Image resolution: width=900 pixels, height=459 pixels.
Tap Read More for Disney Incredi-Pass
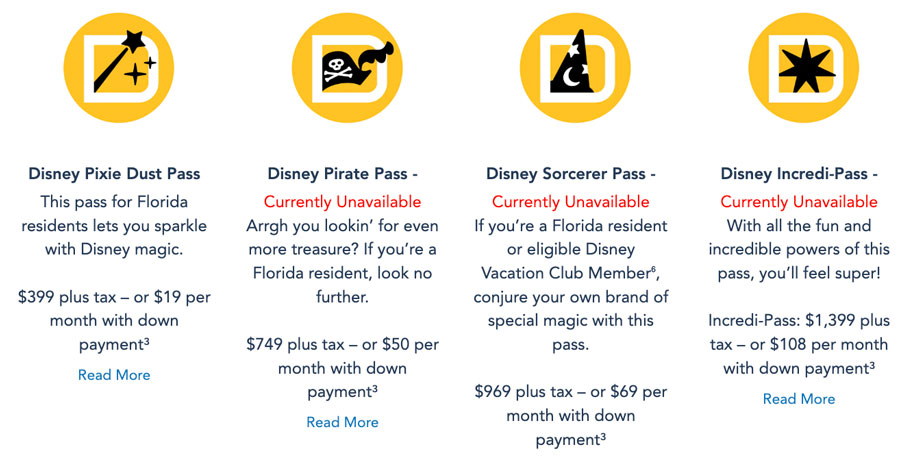pos(798,399)
